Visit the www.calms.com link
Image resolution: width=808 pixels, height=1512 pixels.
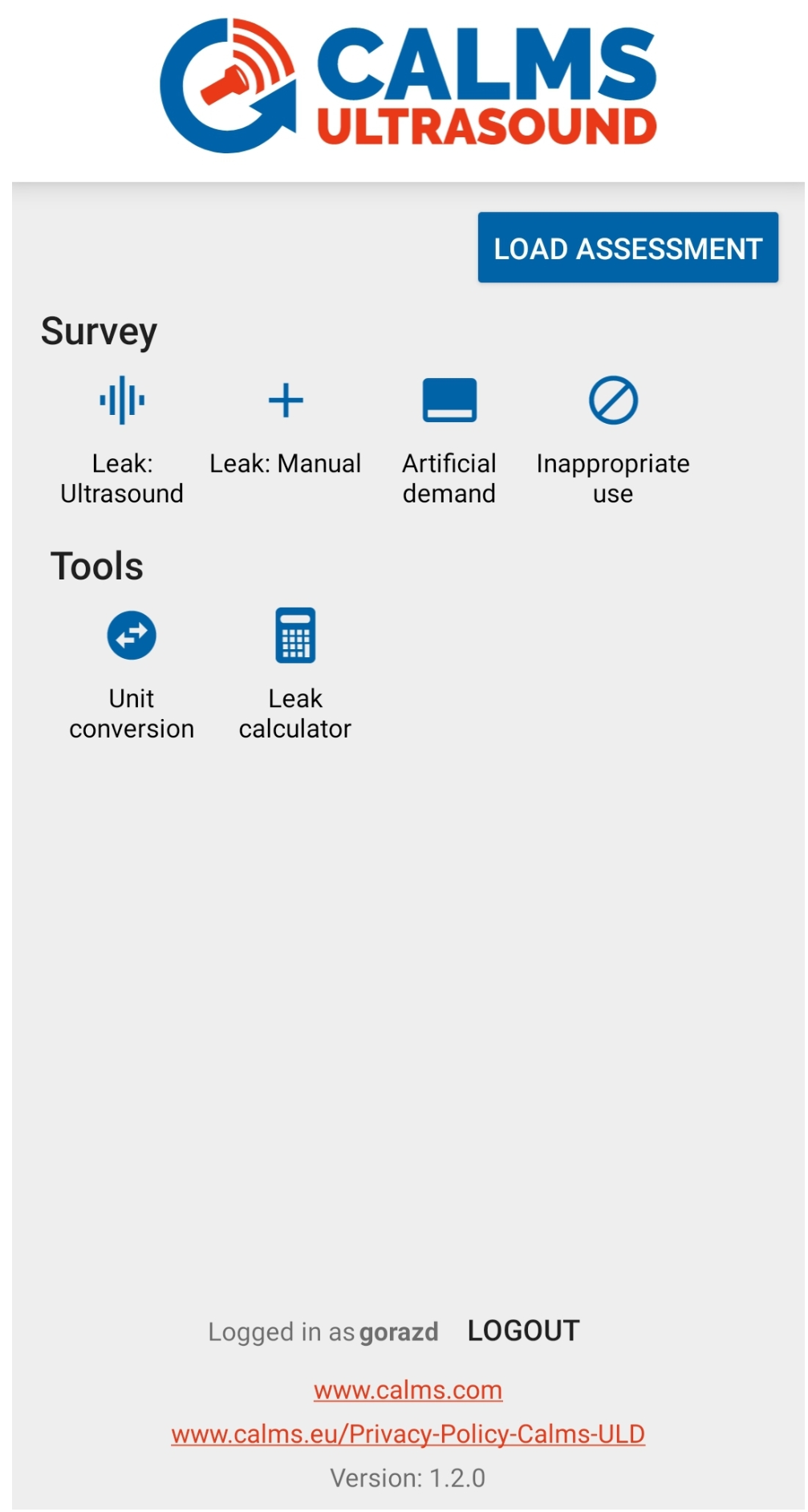[x=408, y=1389]
